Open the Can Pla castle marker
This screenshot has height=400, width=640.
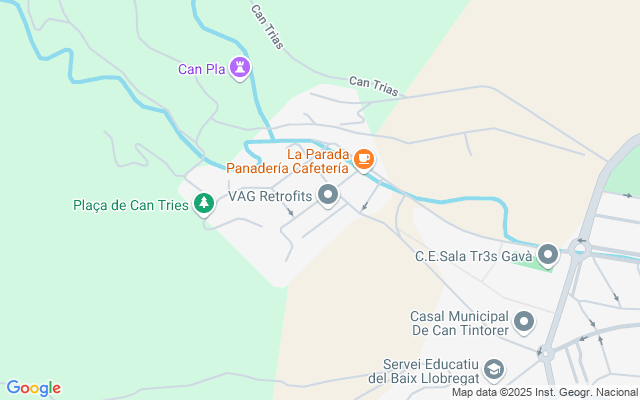point(240,68)
